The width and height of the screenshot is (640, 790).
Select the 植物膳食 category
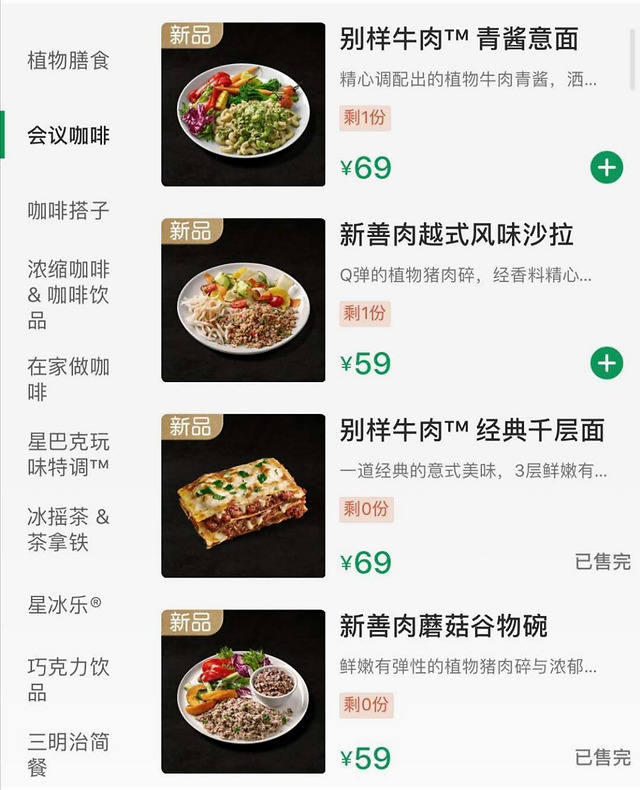(68, 60)
